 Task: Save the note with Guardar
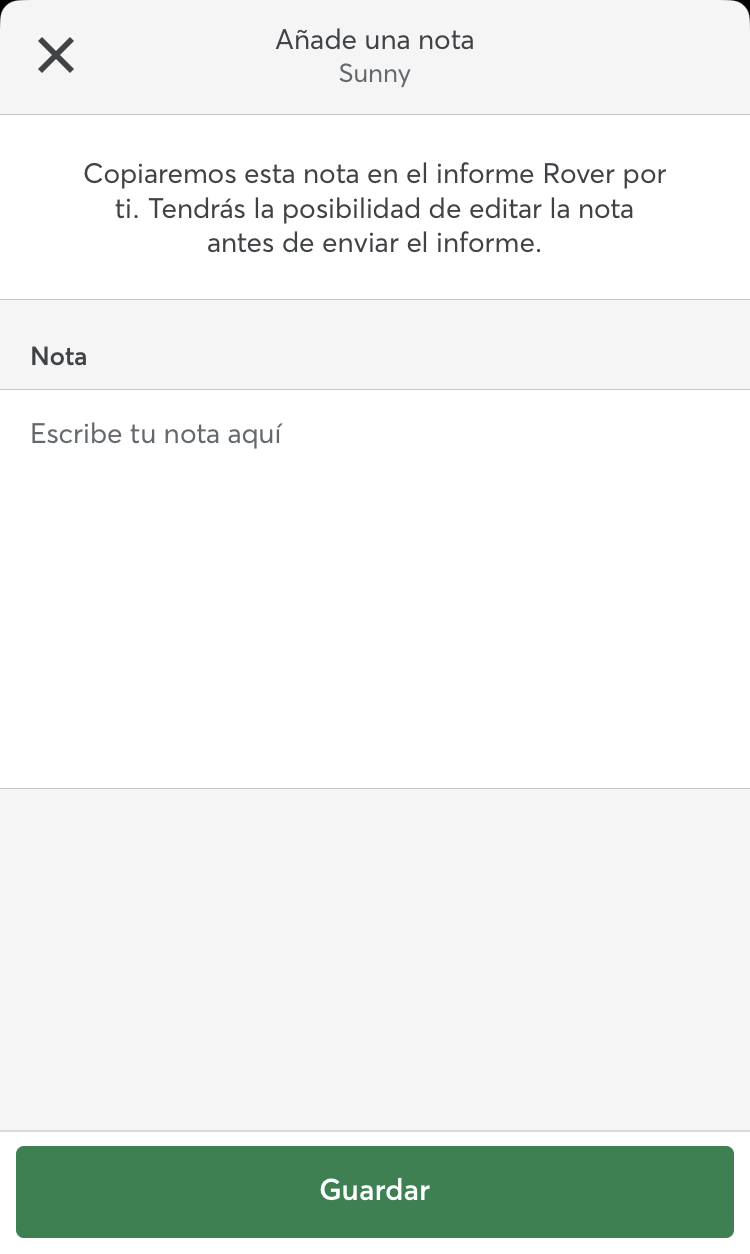click(375, 1191)
